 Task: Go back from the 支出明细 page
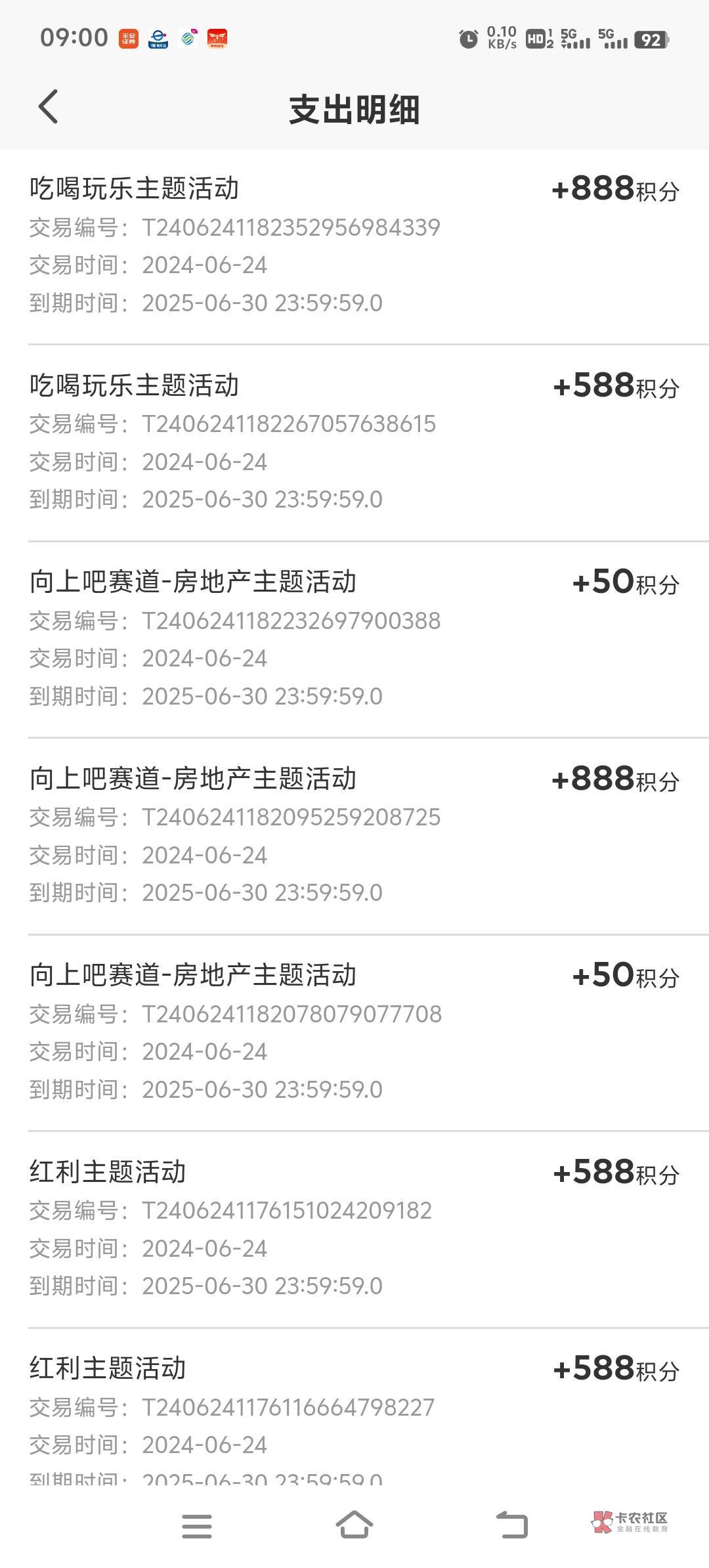48,106
